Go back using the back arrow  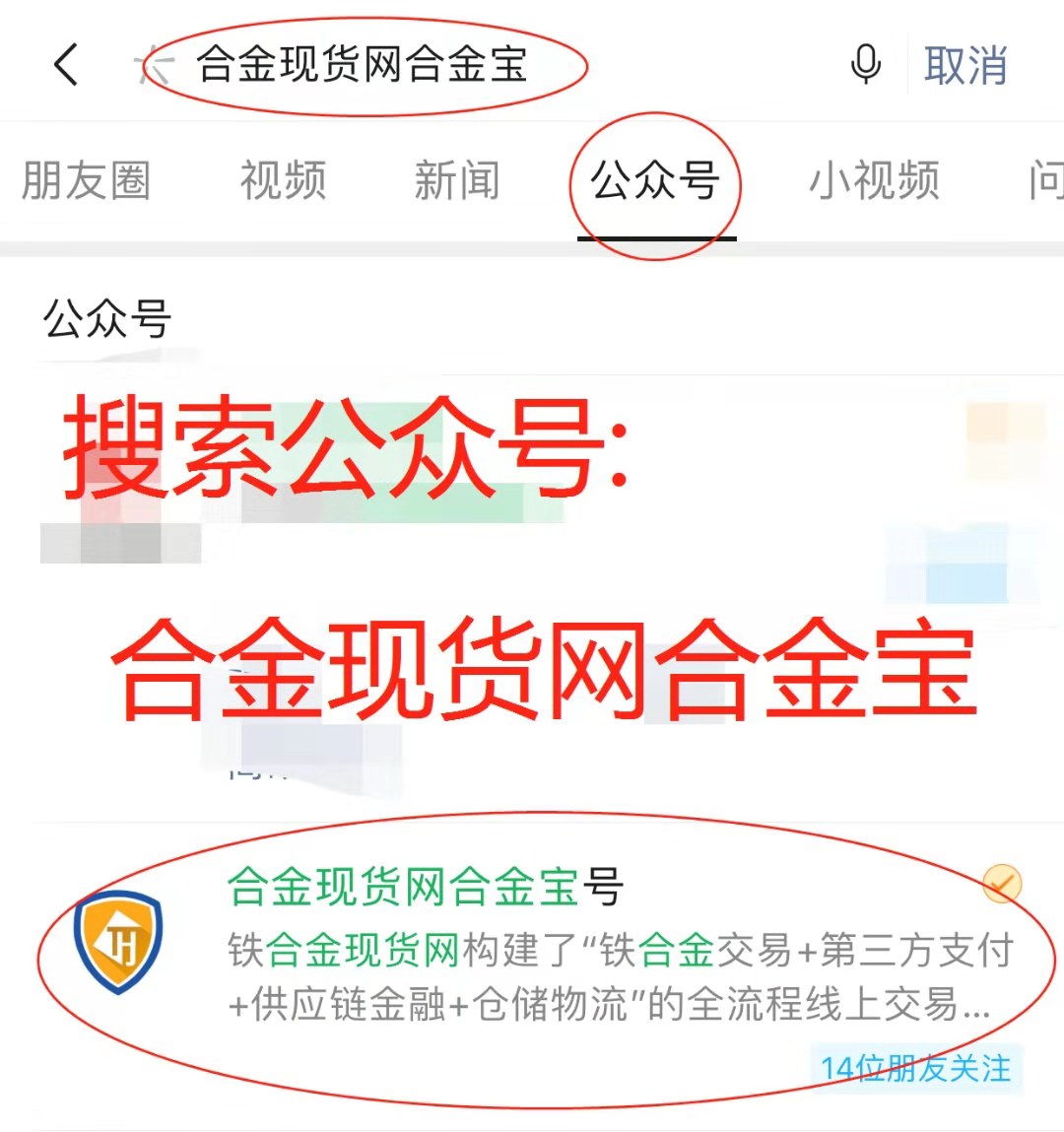(x=65, y=65)
